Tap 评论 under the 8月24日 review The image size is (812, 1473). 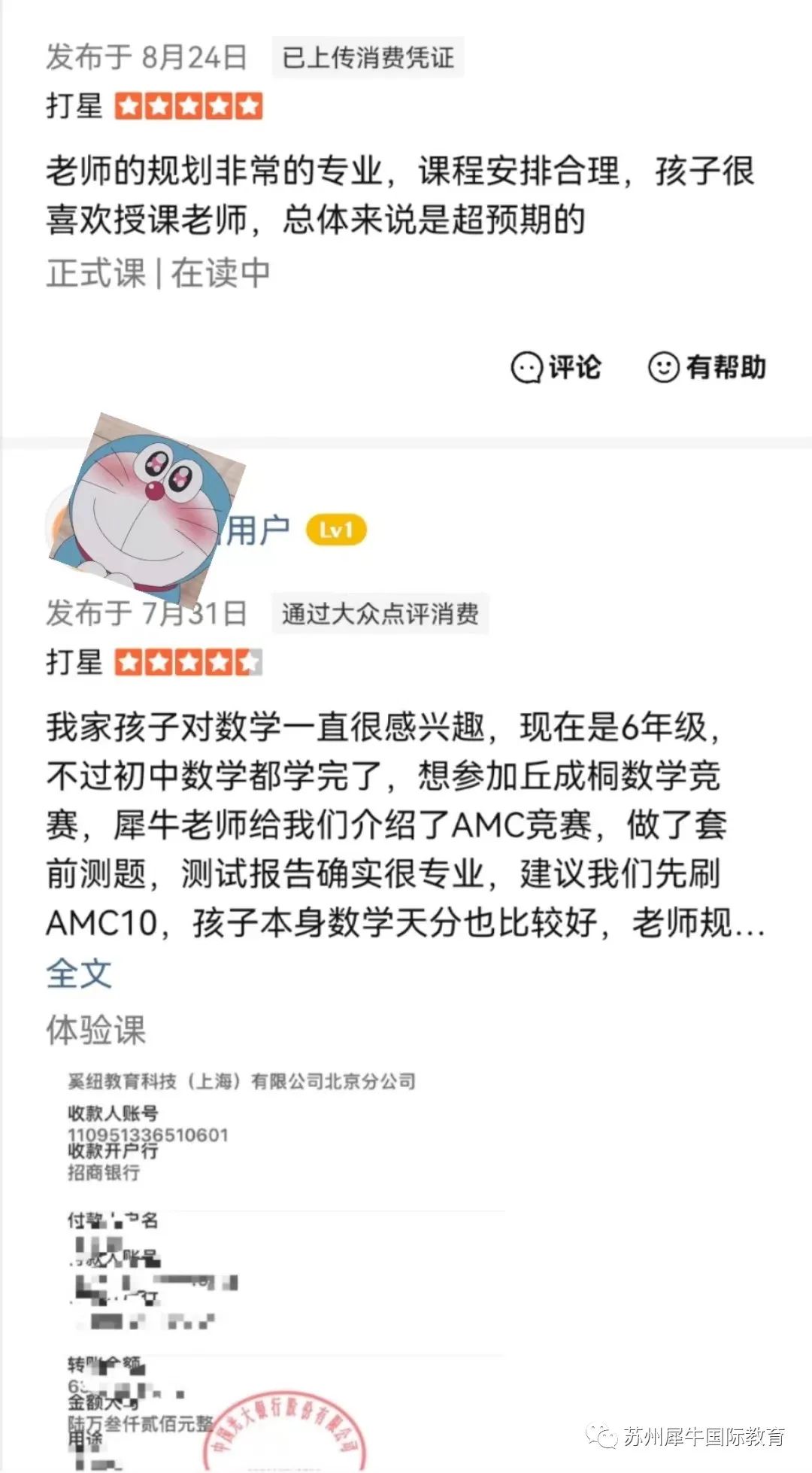coord(556,367)
